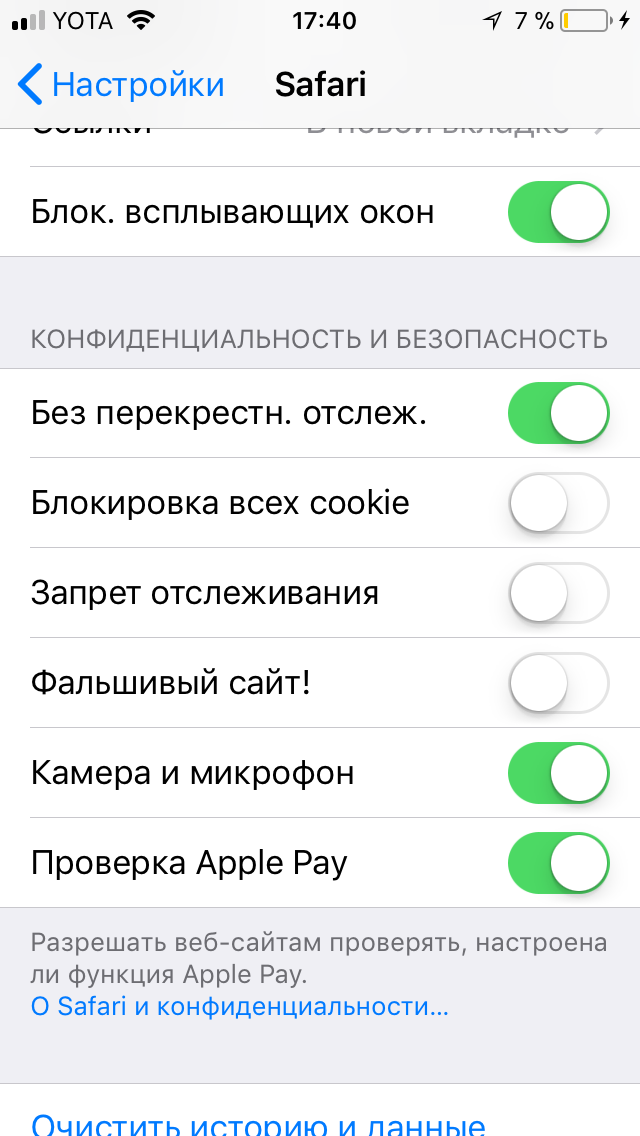This screenshot has height=1136, width=640.
Task: Turn off Проверка Apple Pay
Action: point(558,863)
